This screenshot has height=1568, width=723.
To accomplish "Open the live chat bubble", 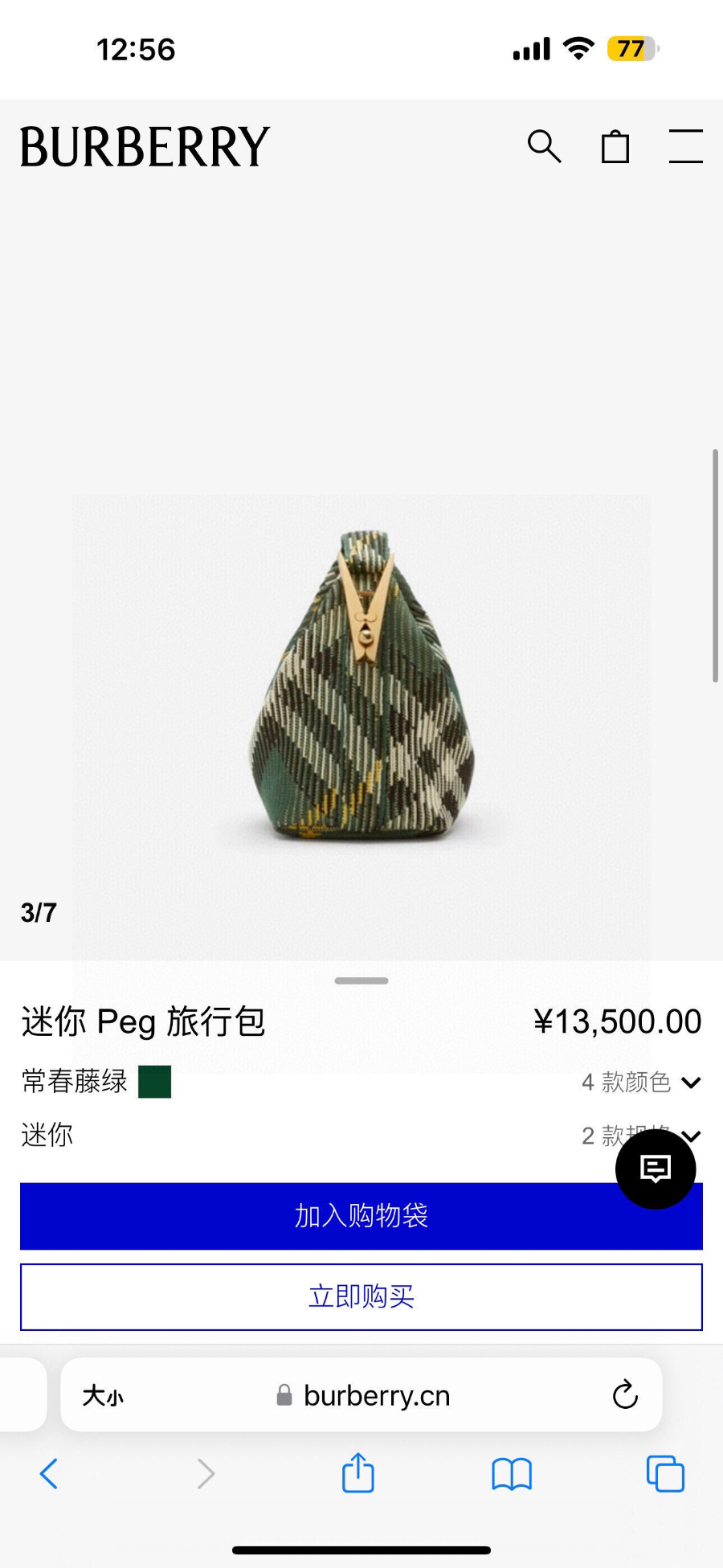I will [656, 1169].
